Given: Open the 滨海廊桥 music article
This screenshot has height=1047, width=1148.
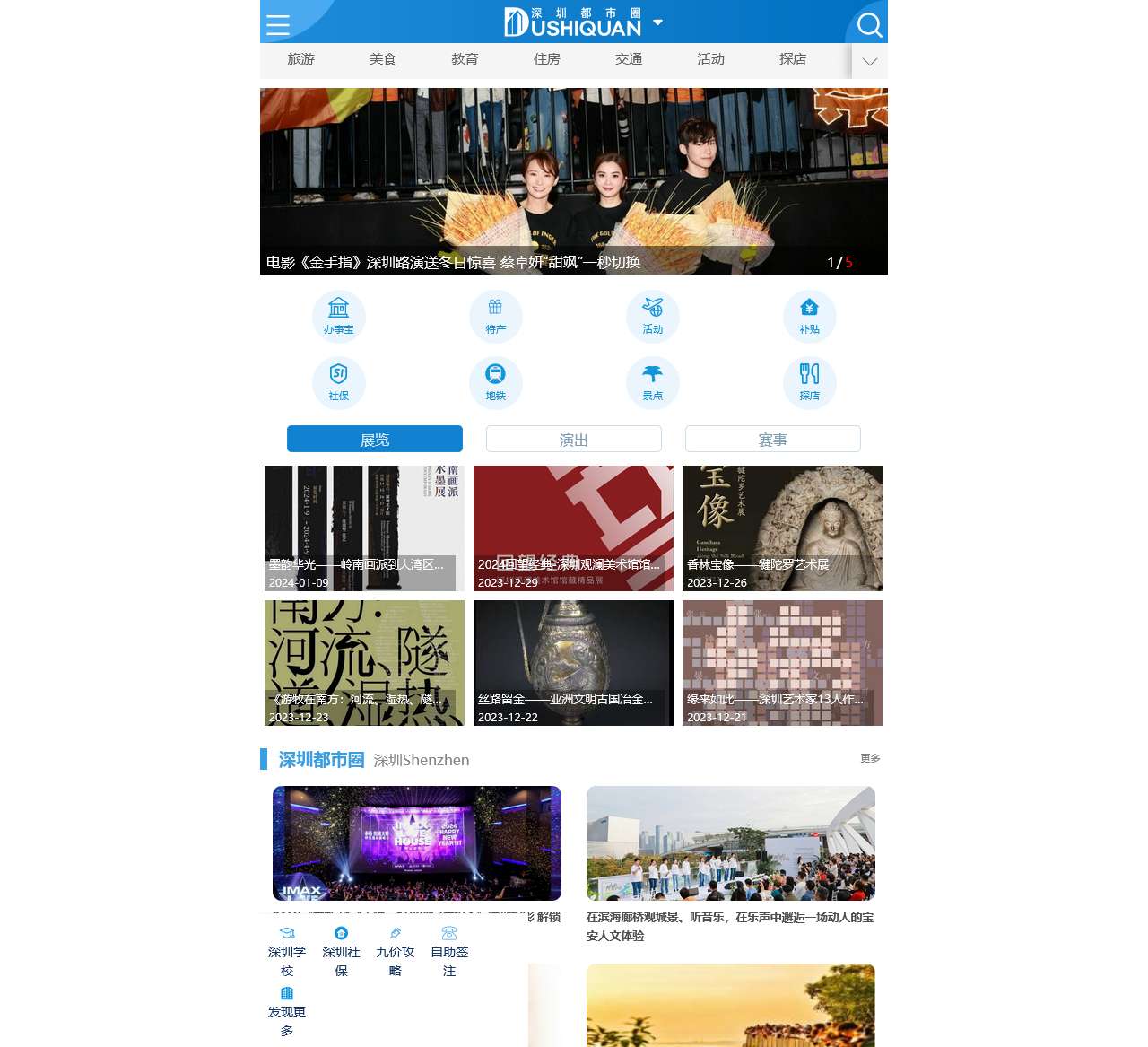Looking at the screenshot, I should pyautogui.click(x=730, y=926).
